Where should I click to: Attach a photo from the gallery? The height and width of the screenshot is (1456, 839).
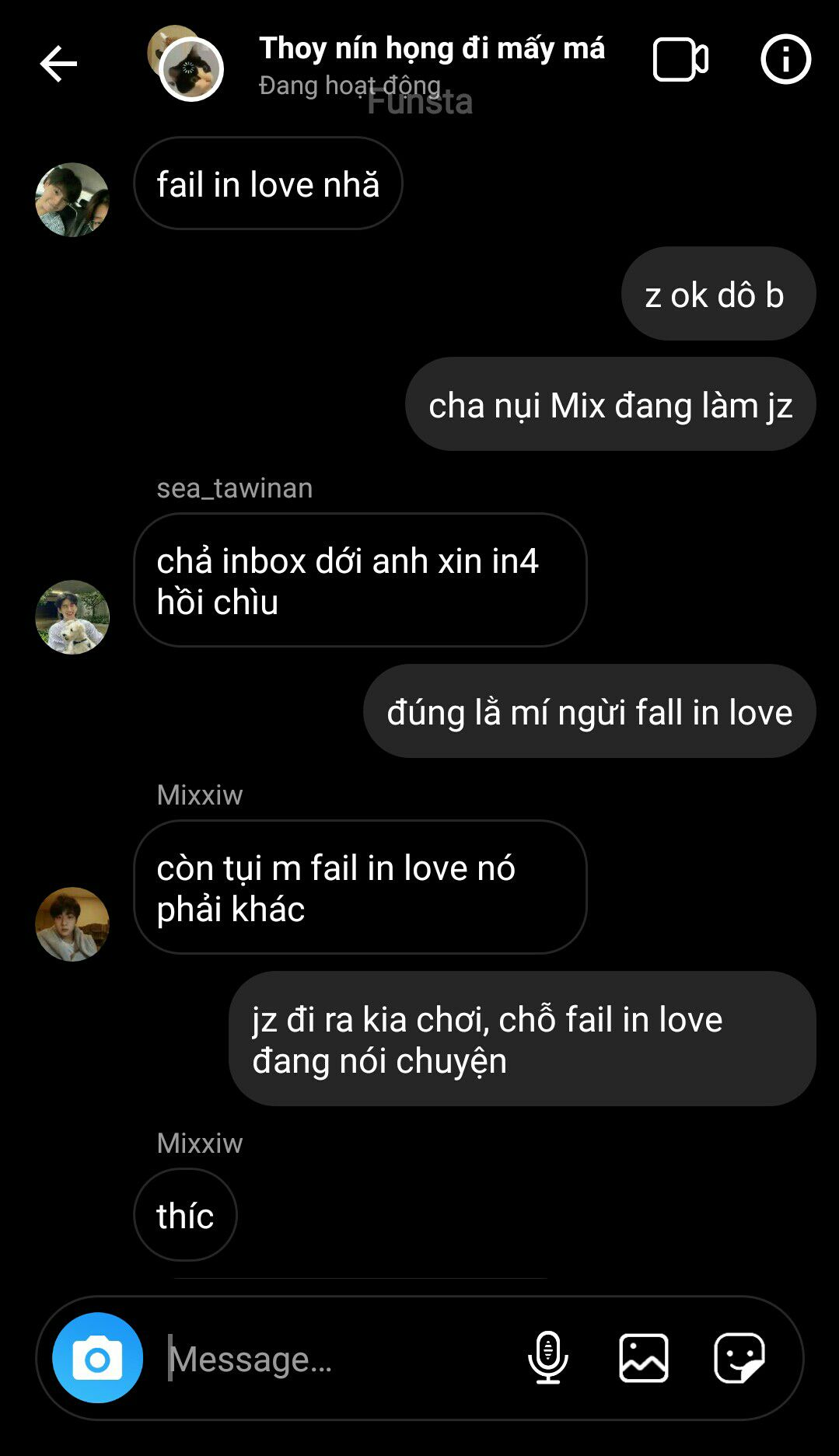(644, 1358)
